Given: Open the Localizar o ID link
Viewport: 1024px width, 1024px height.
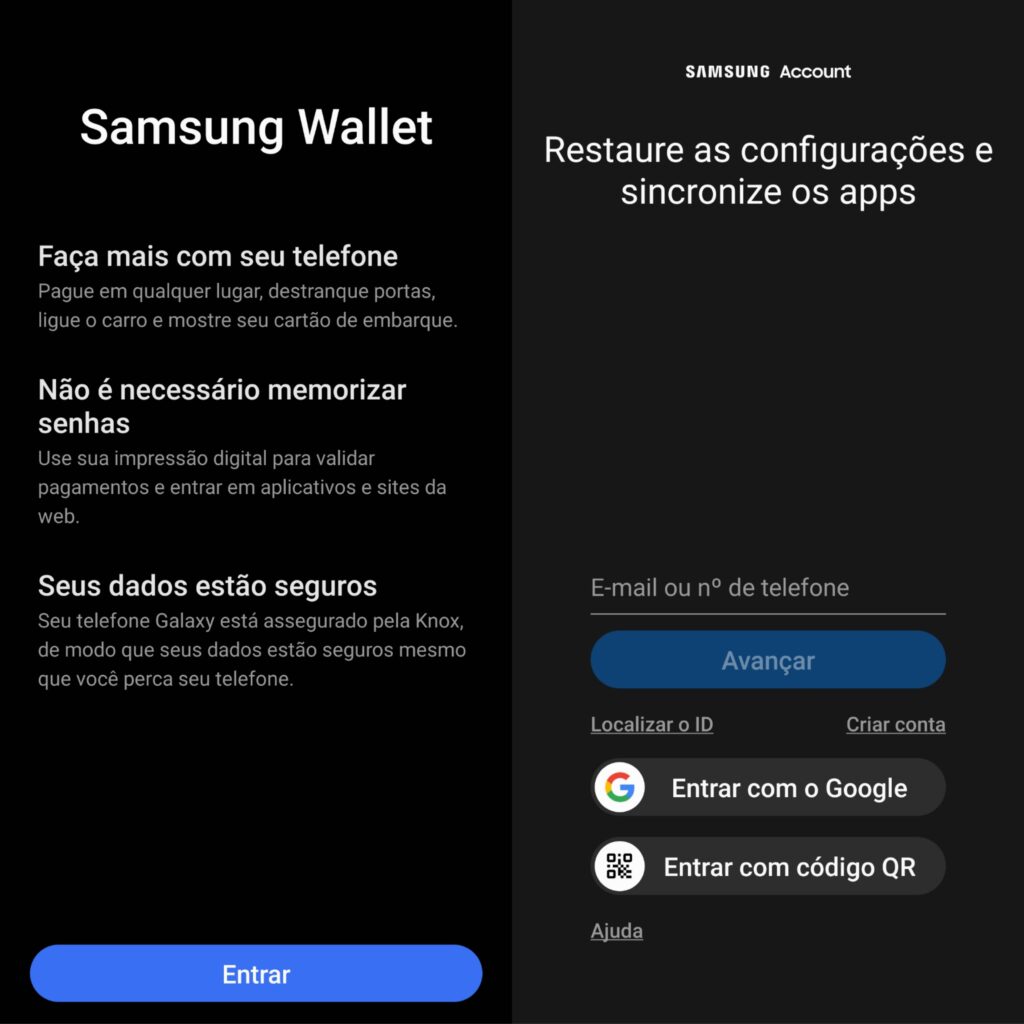Looking at the screenshot, I should click(652, 725).
